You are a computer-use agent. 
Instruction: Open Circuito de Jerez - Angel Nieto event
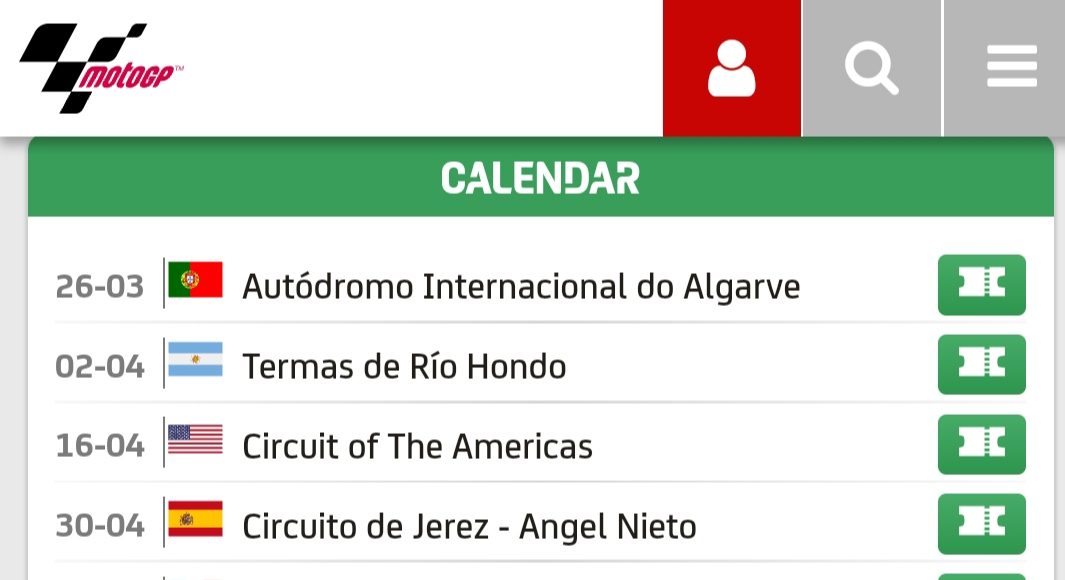point(469,526)
